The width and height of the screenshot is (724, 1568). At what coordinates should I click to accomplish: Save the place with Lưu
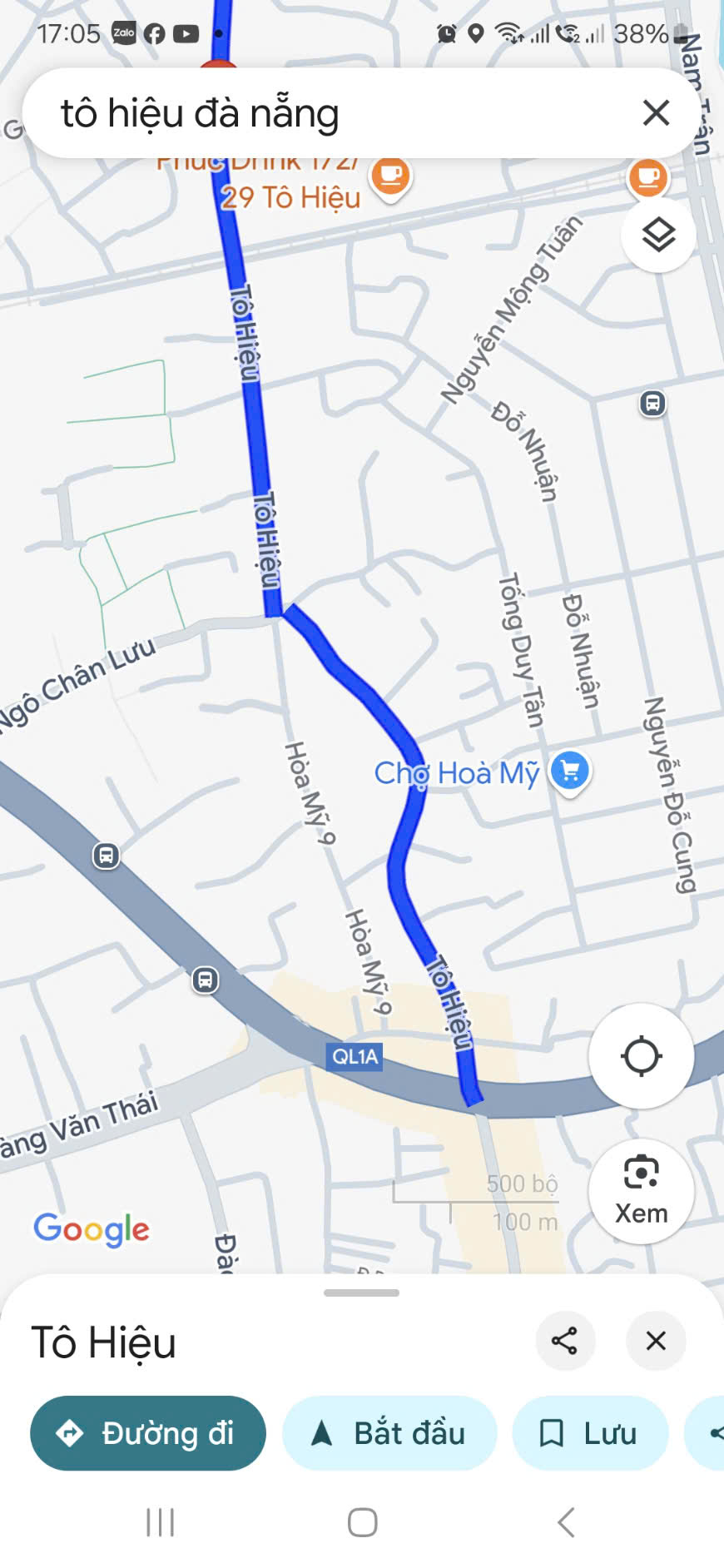pos(590,1433)
